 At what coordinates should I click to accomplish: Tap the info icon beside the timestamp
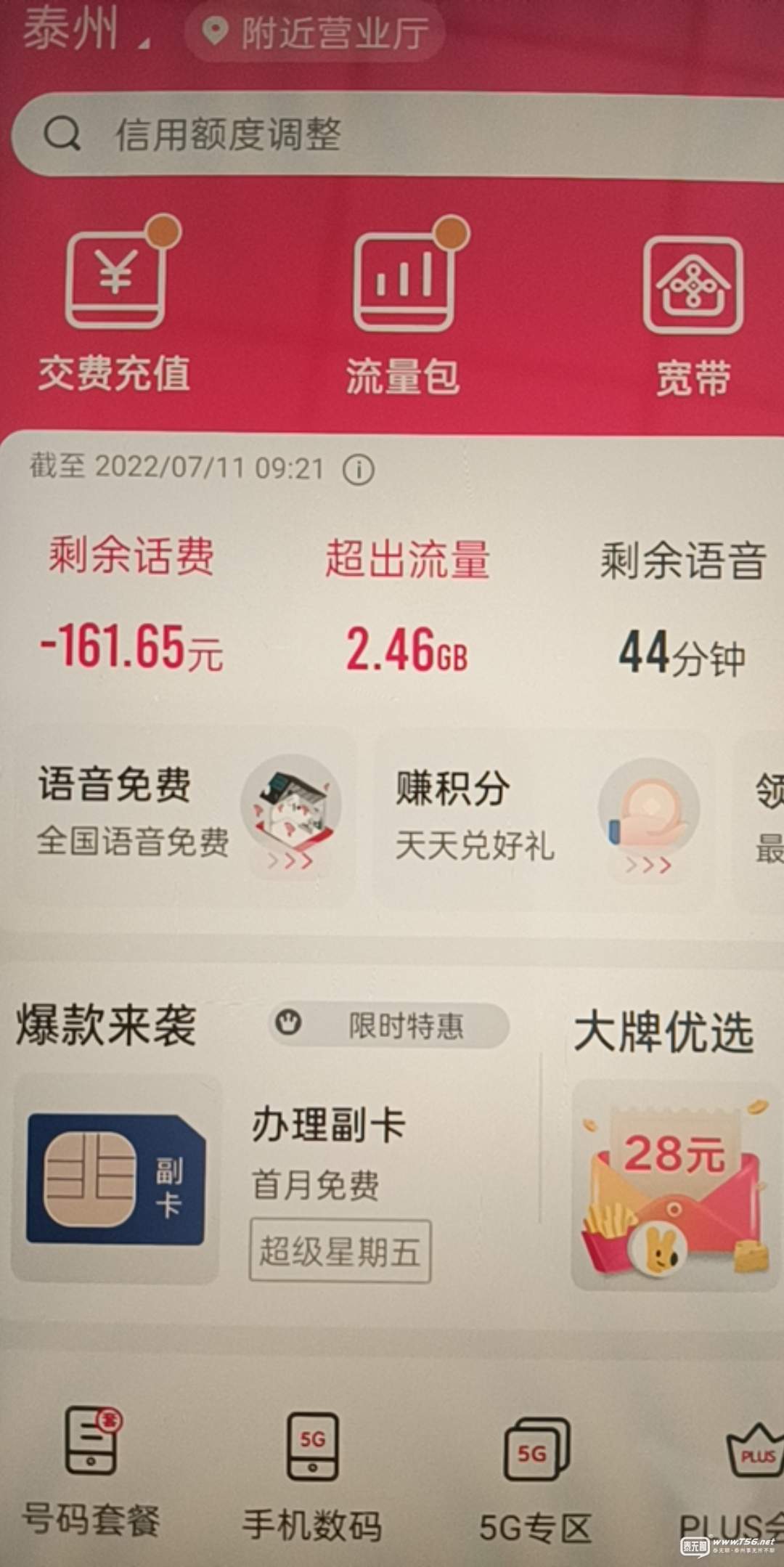(x=359, y=469)
